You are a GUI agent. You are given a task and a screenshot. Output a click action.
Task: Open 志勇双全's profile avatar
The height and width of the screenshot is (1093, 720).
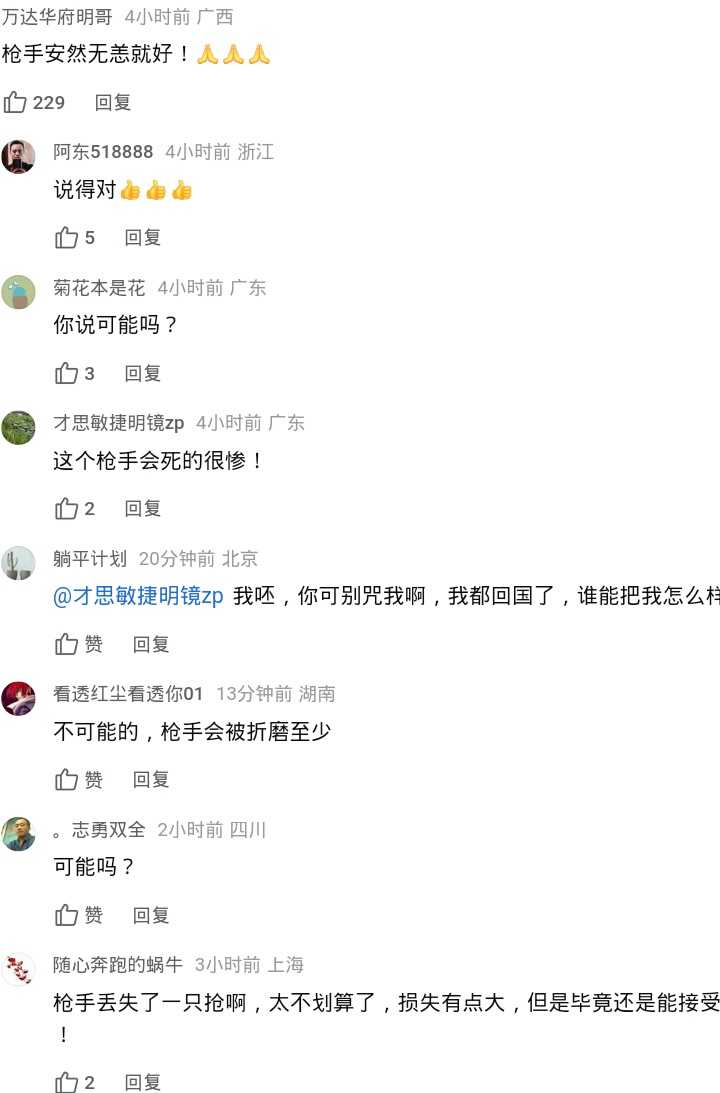pyautogui.click(x=18, y=833)
